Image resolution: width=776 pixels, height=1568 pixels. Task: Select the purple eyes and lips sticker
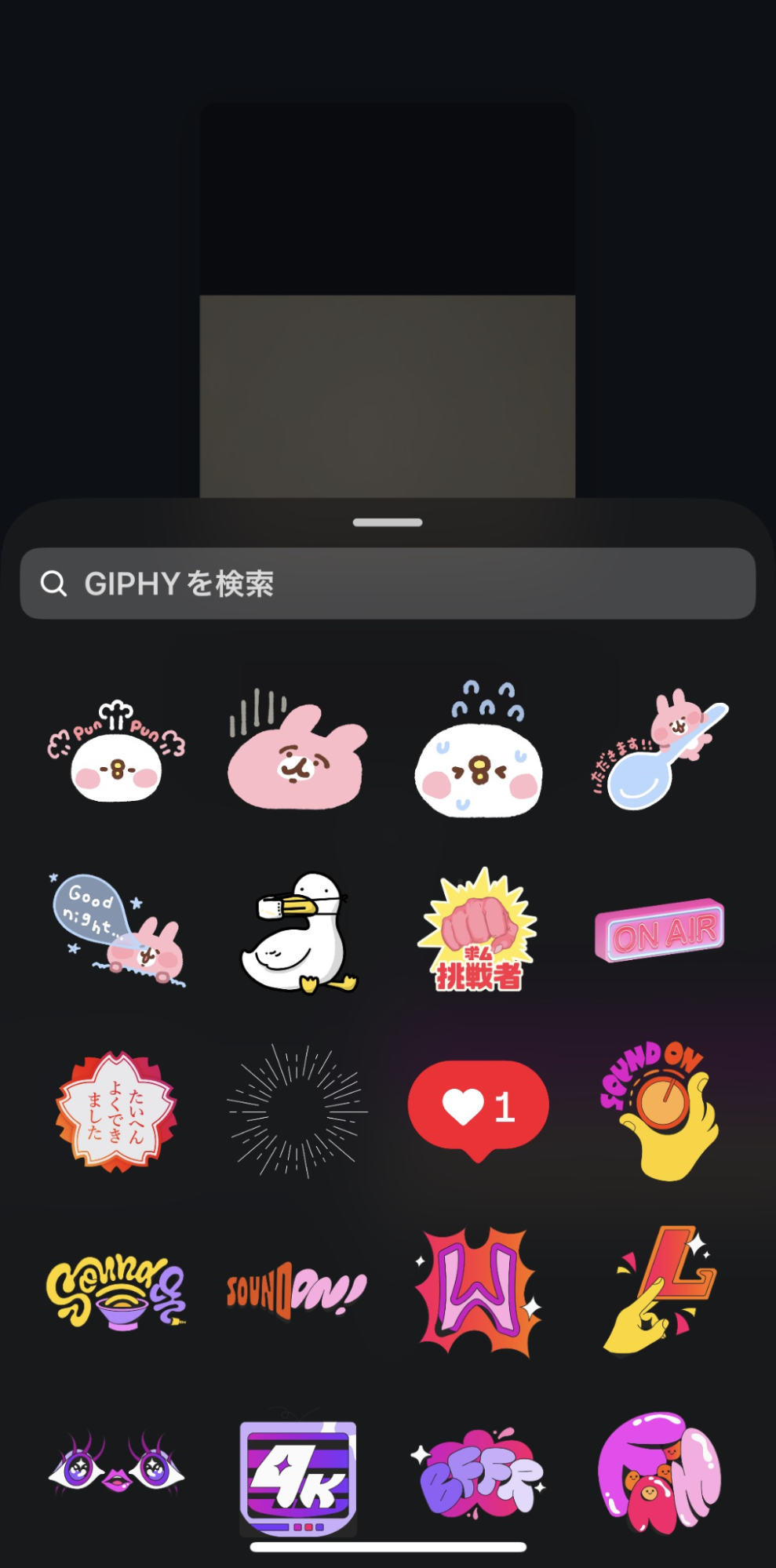pos(116,1472)
